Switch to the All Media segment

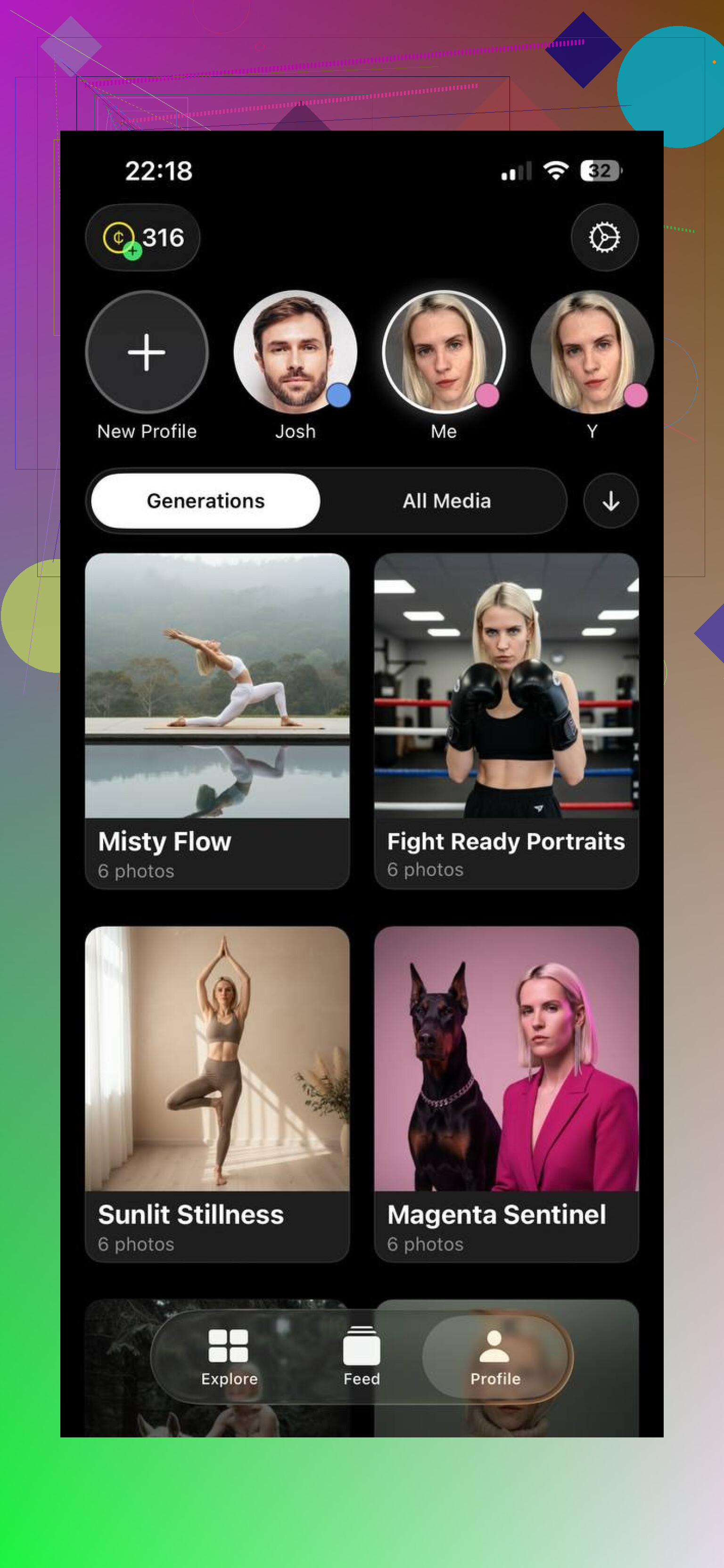point(446,501)
